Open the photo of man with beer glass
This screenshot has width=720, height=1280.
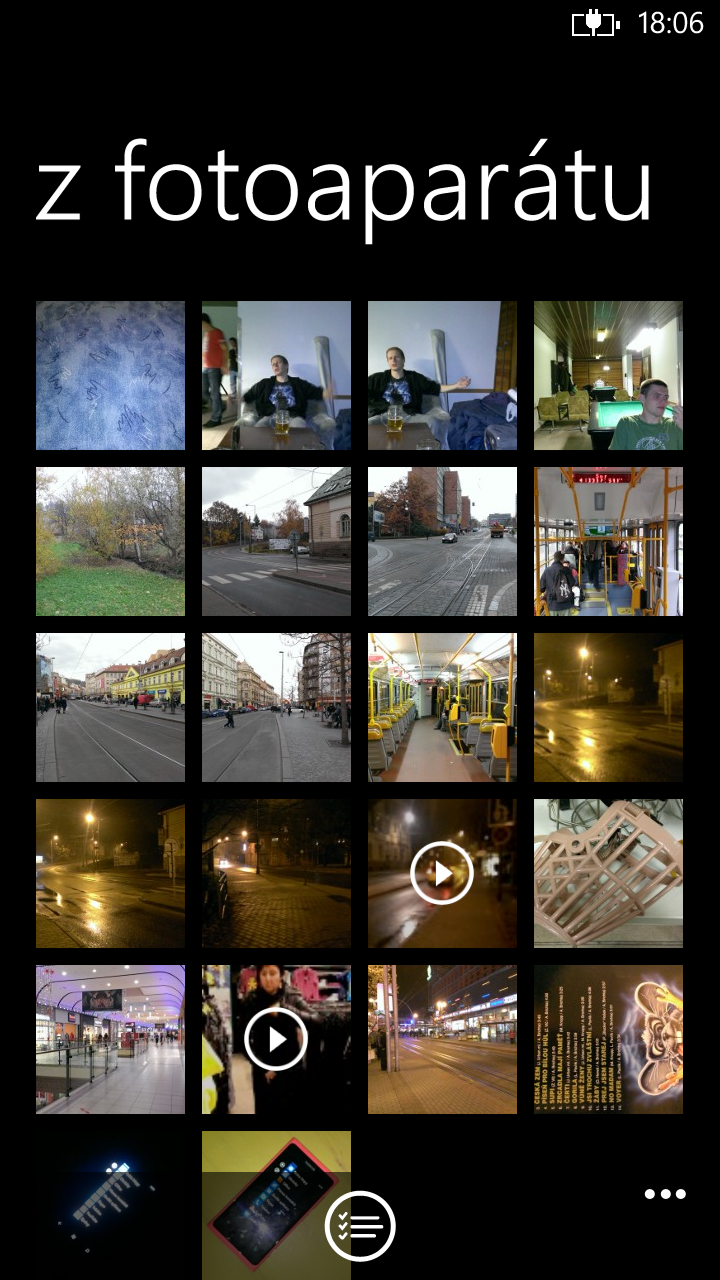[x=276, y=375]
